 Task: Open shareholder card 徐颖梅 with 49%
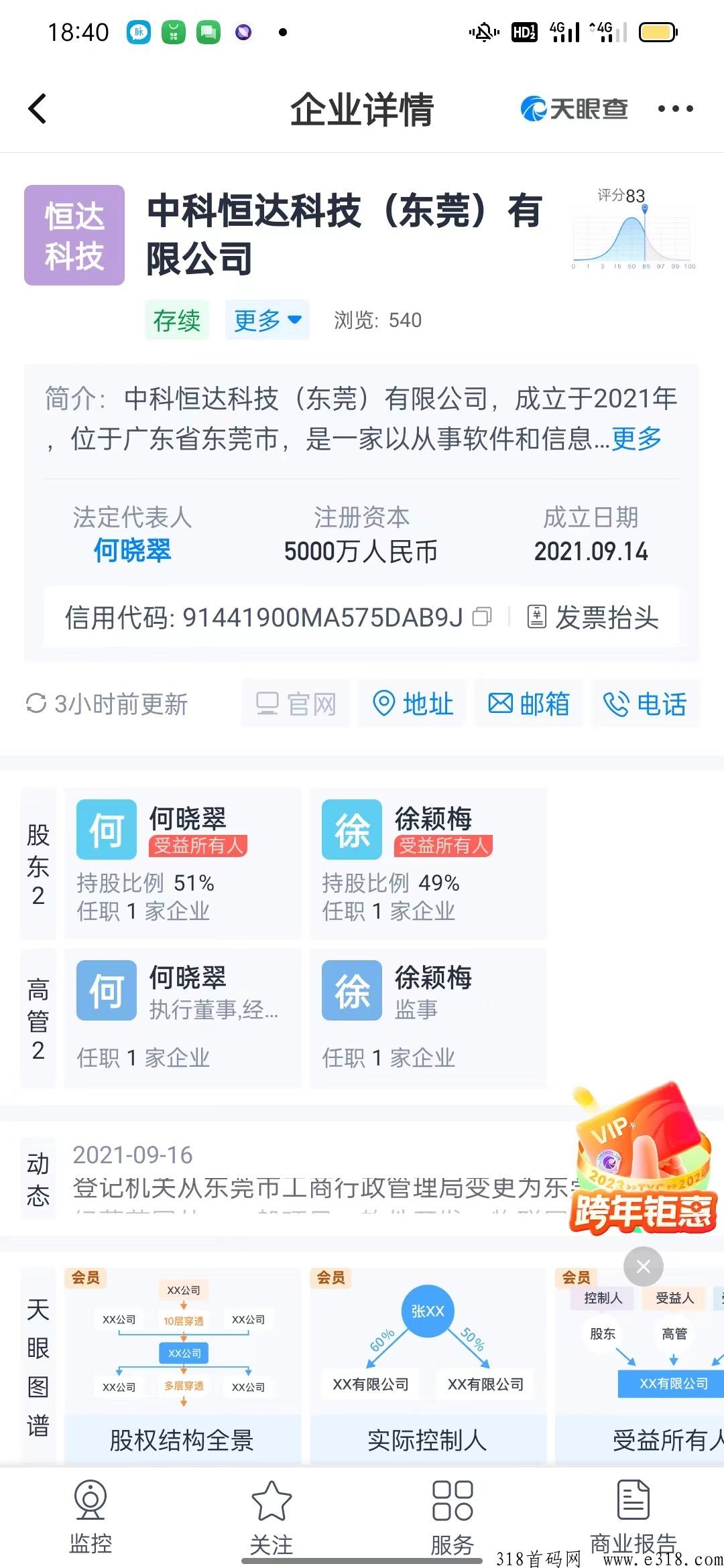(x=428, y=862)
